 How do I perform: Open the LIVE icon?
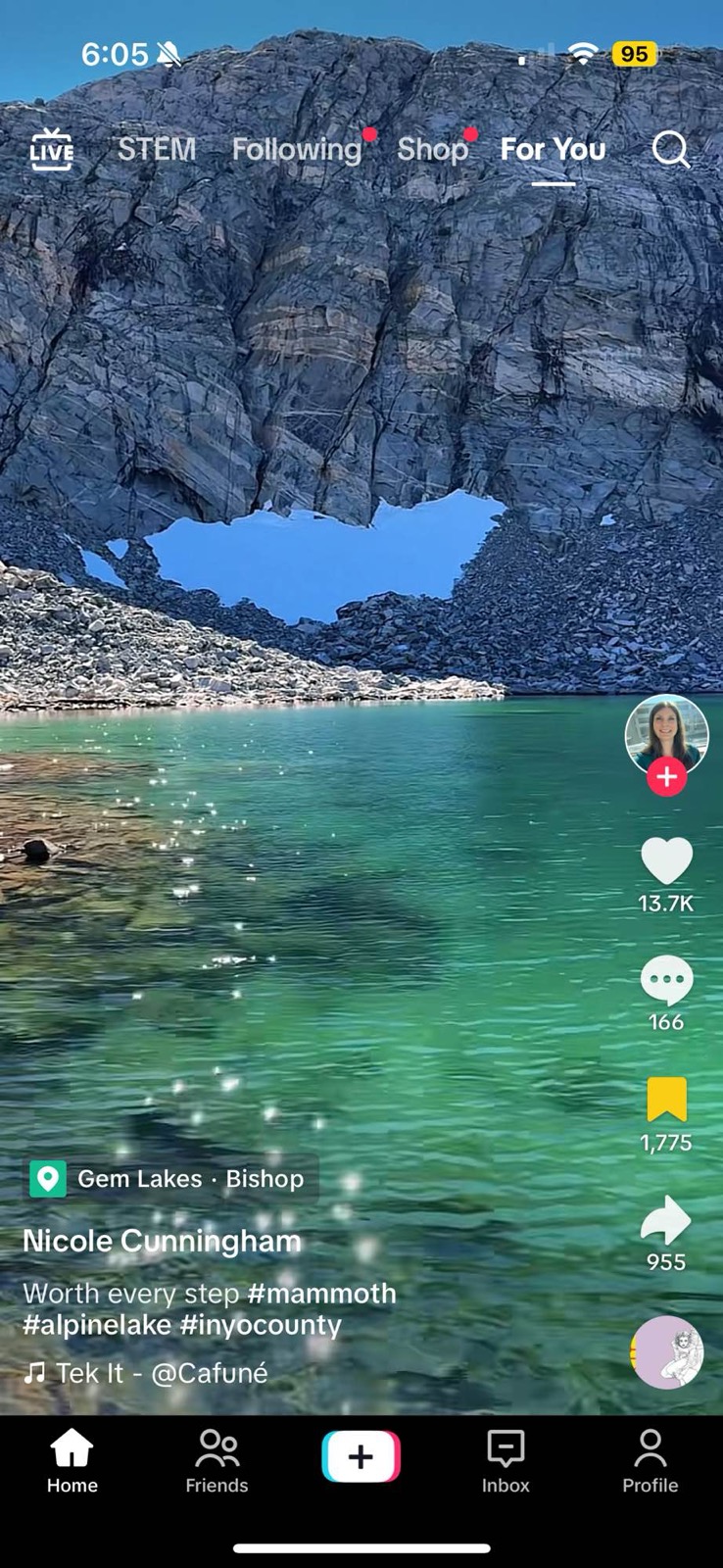[51, 150]
